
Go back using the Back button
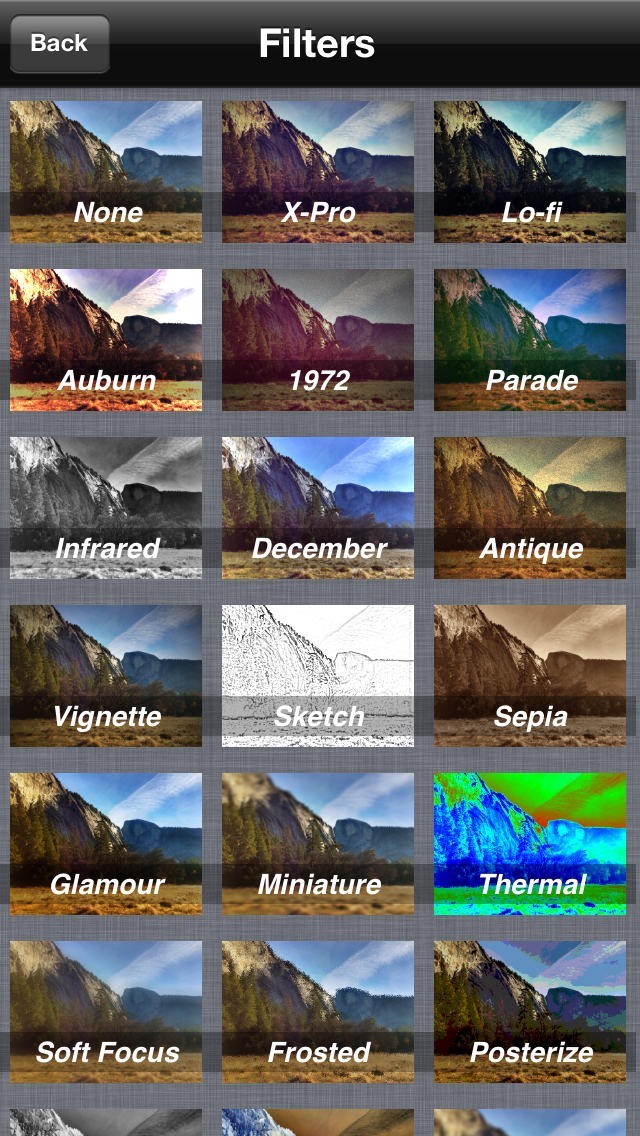coord(59,43)
